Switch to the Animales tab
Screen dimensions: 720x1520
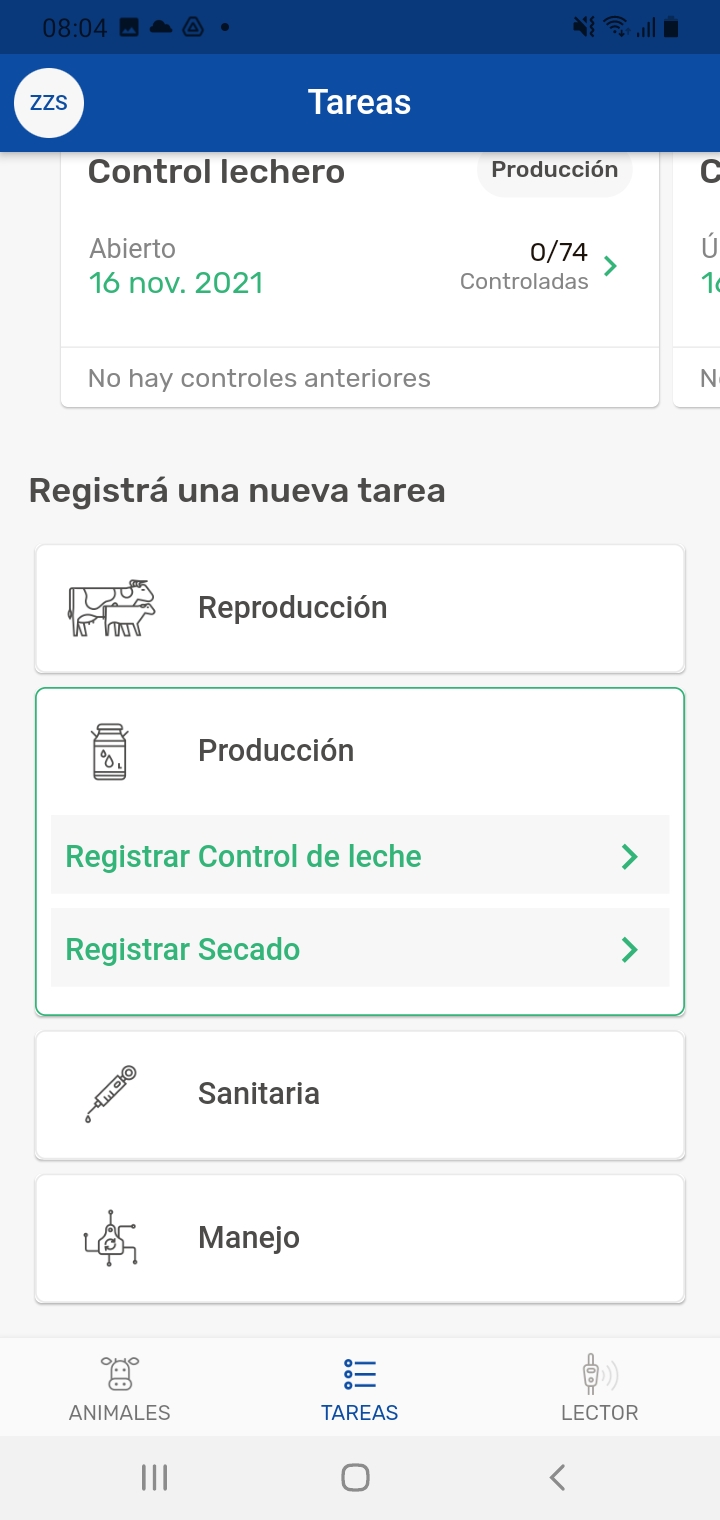(120, 1389)
